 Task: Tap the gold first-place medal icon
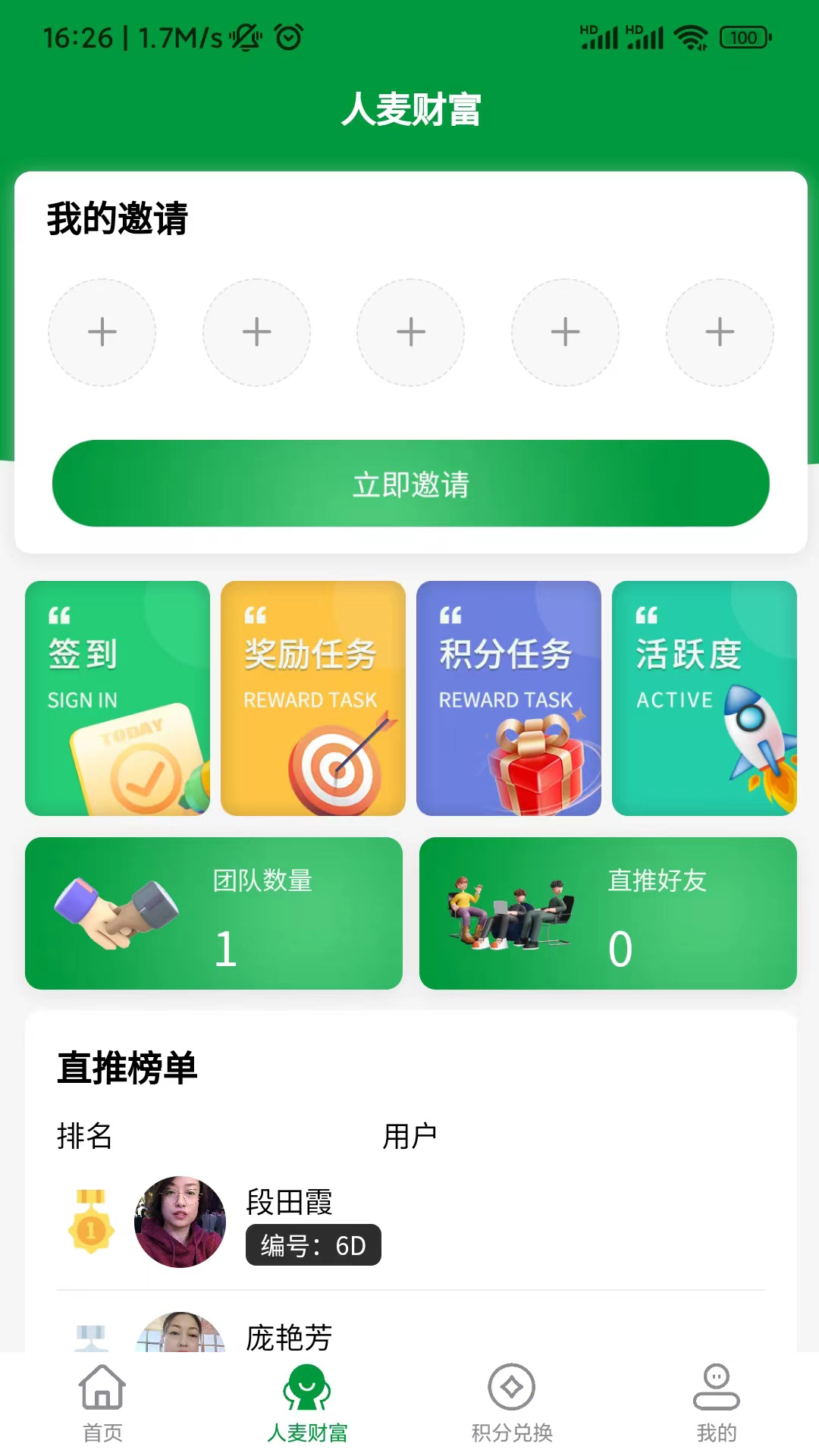click(91, 1222)
